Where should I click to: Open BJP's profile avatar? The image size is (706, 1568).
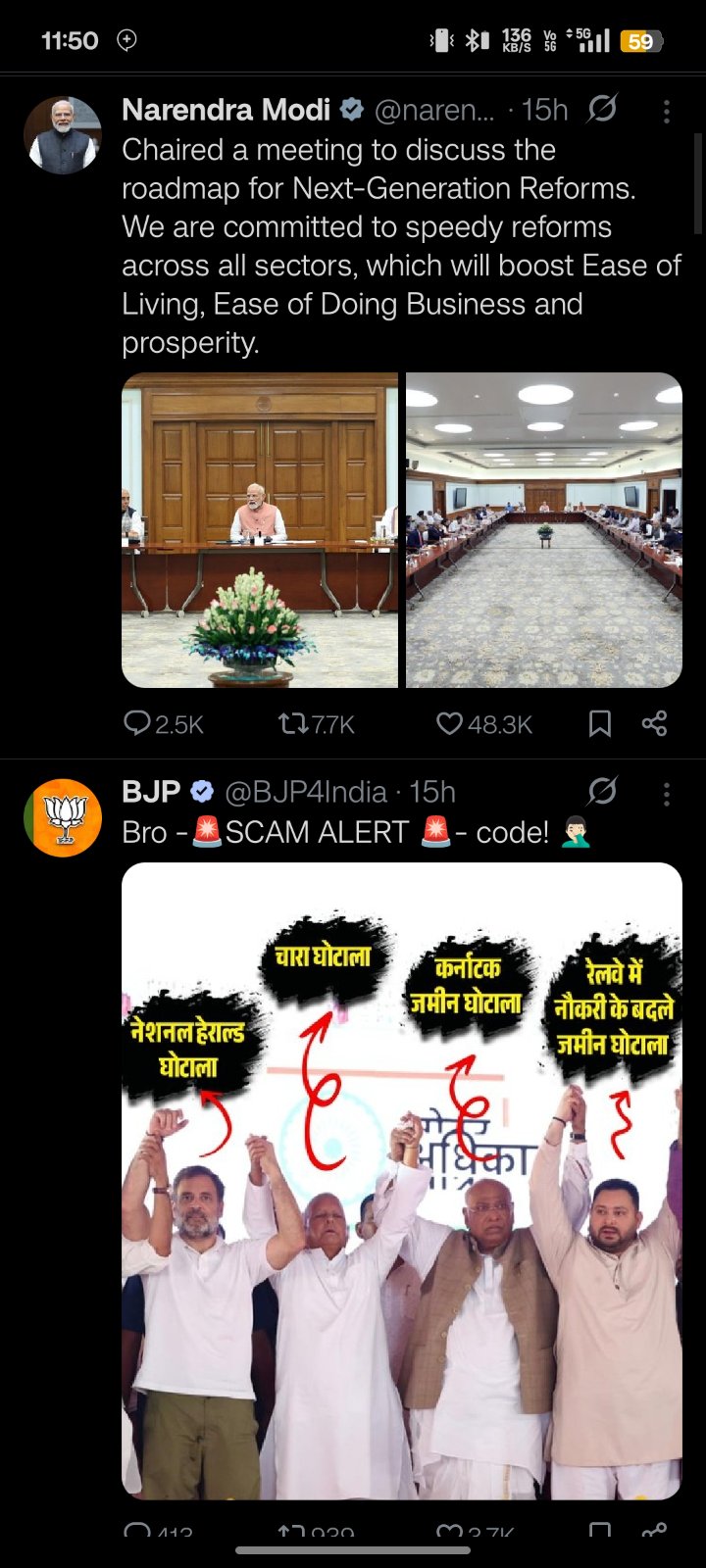(63, 817)
